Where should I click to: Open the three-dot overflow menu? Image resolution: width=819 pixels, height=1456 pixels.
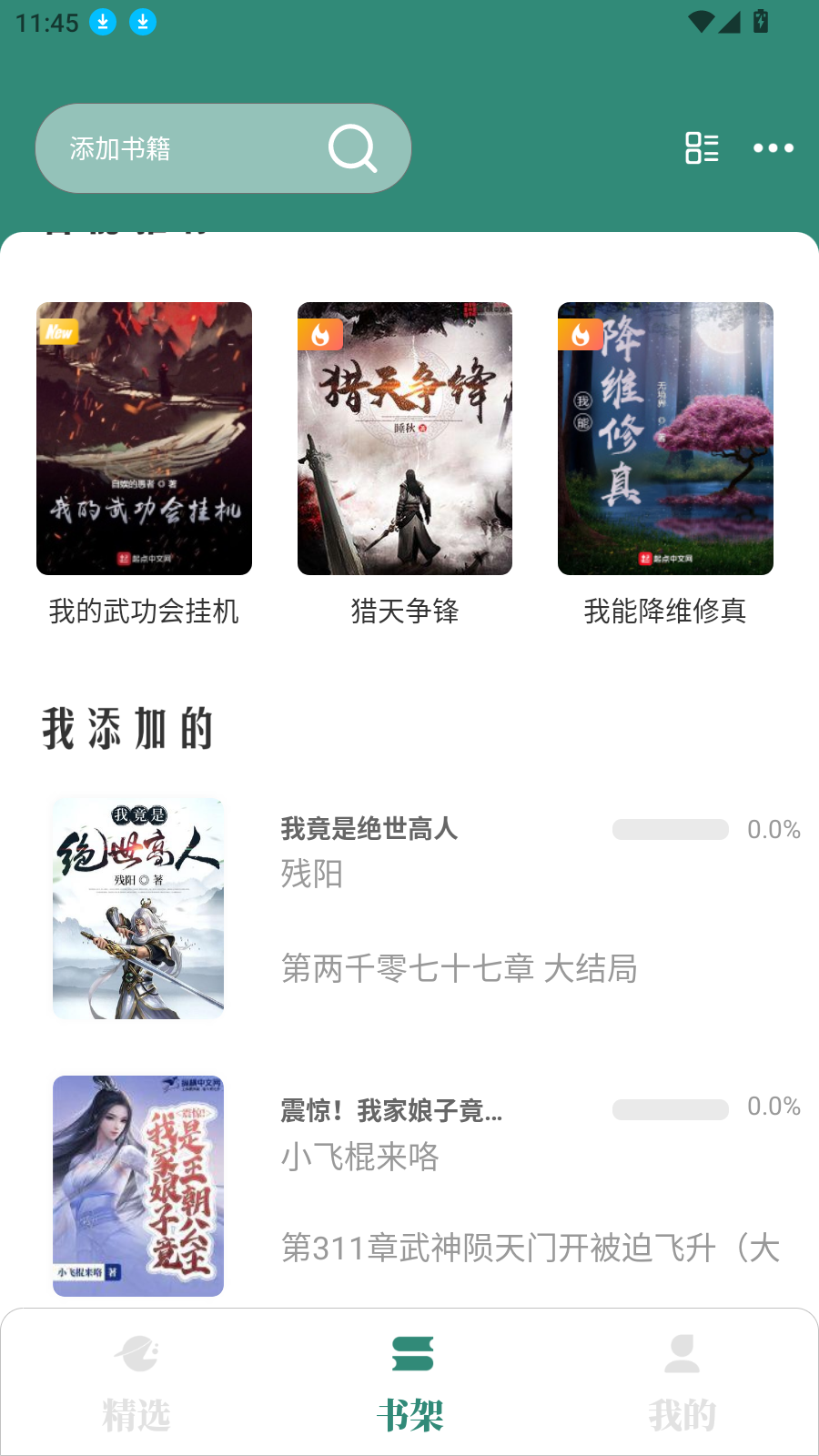point(773,148)
